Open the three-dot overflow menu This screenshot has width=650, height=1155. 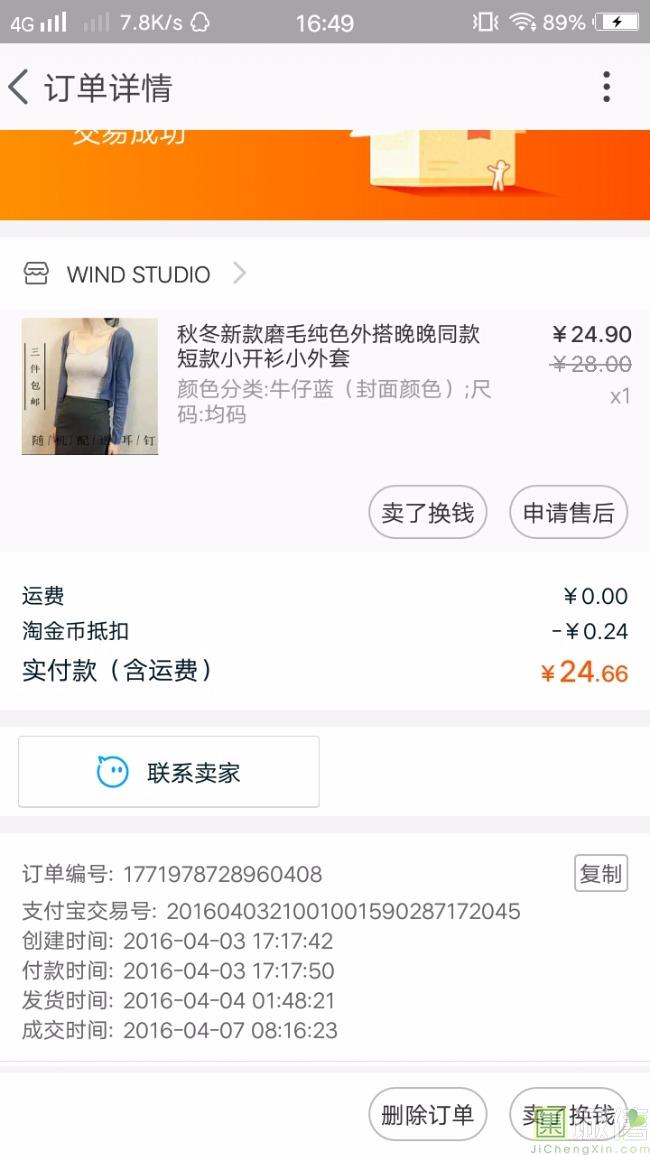606,88
